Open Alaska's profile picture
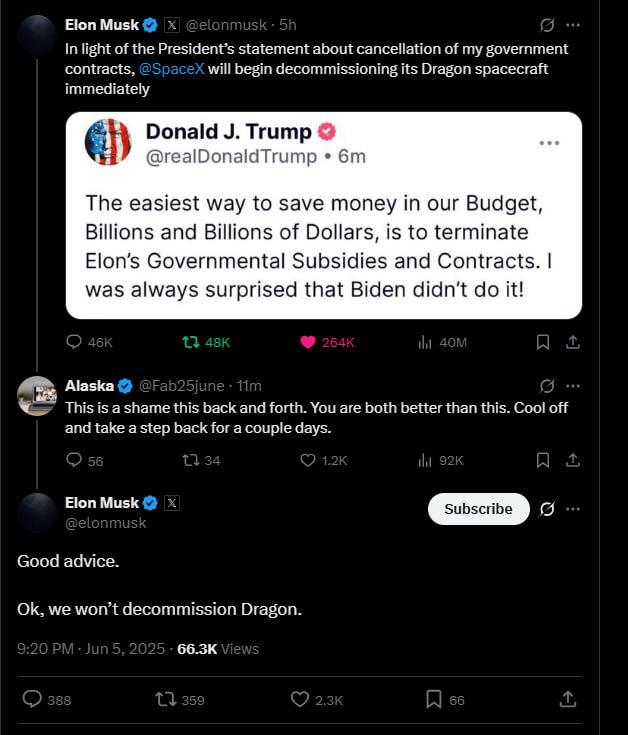Viewport: 628px width, 735px height. (x=37, y=396)
